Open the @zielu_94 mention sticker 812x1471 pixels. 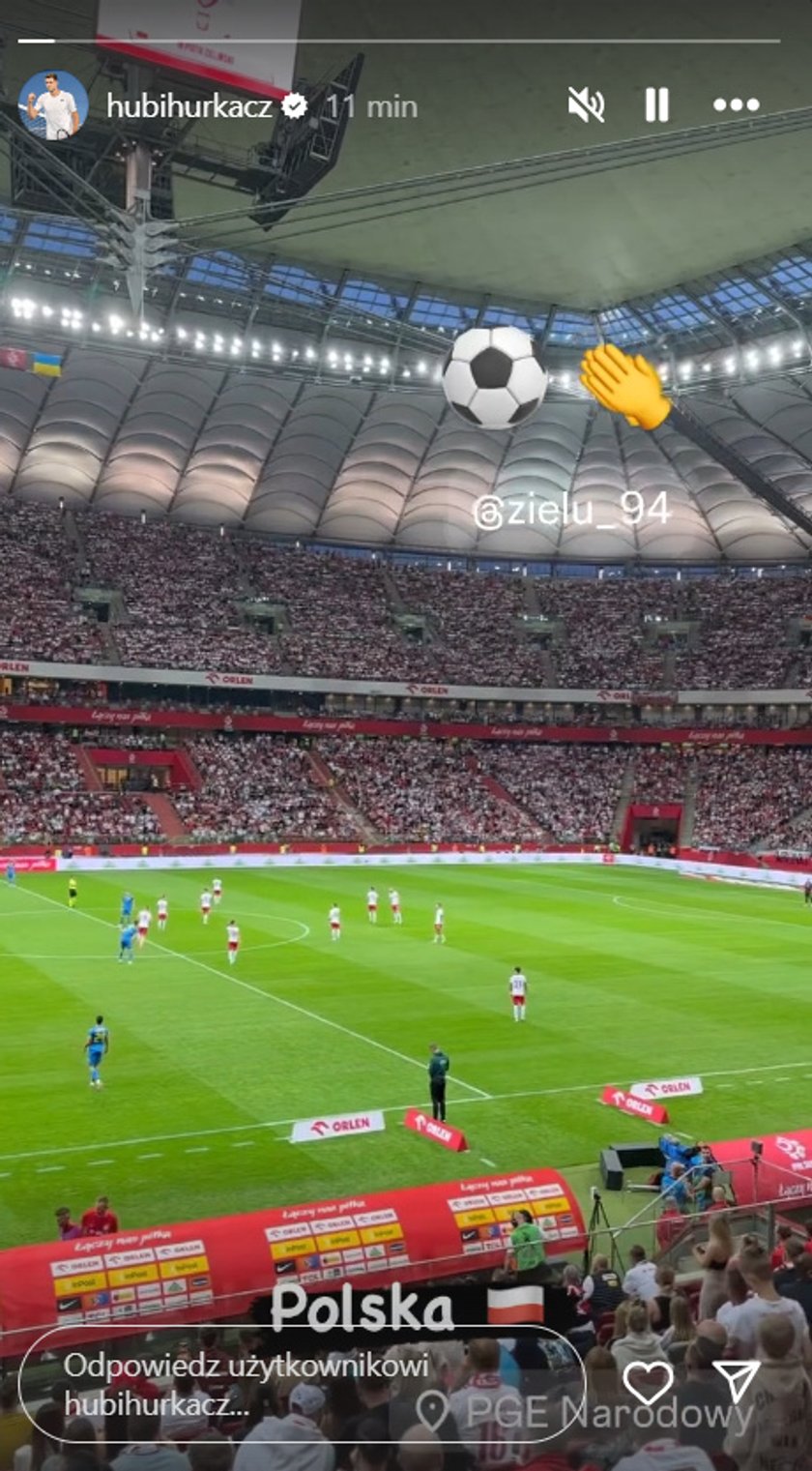point(571,511)
